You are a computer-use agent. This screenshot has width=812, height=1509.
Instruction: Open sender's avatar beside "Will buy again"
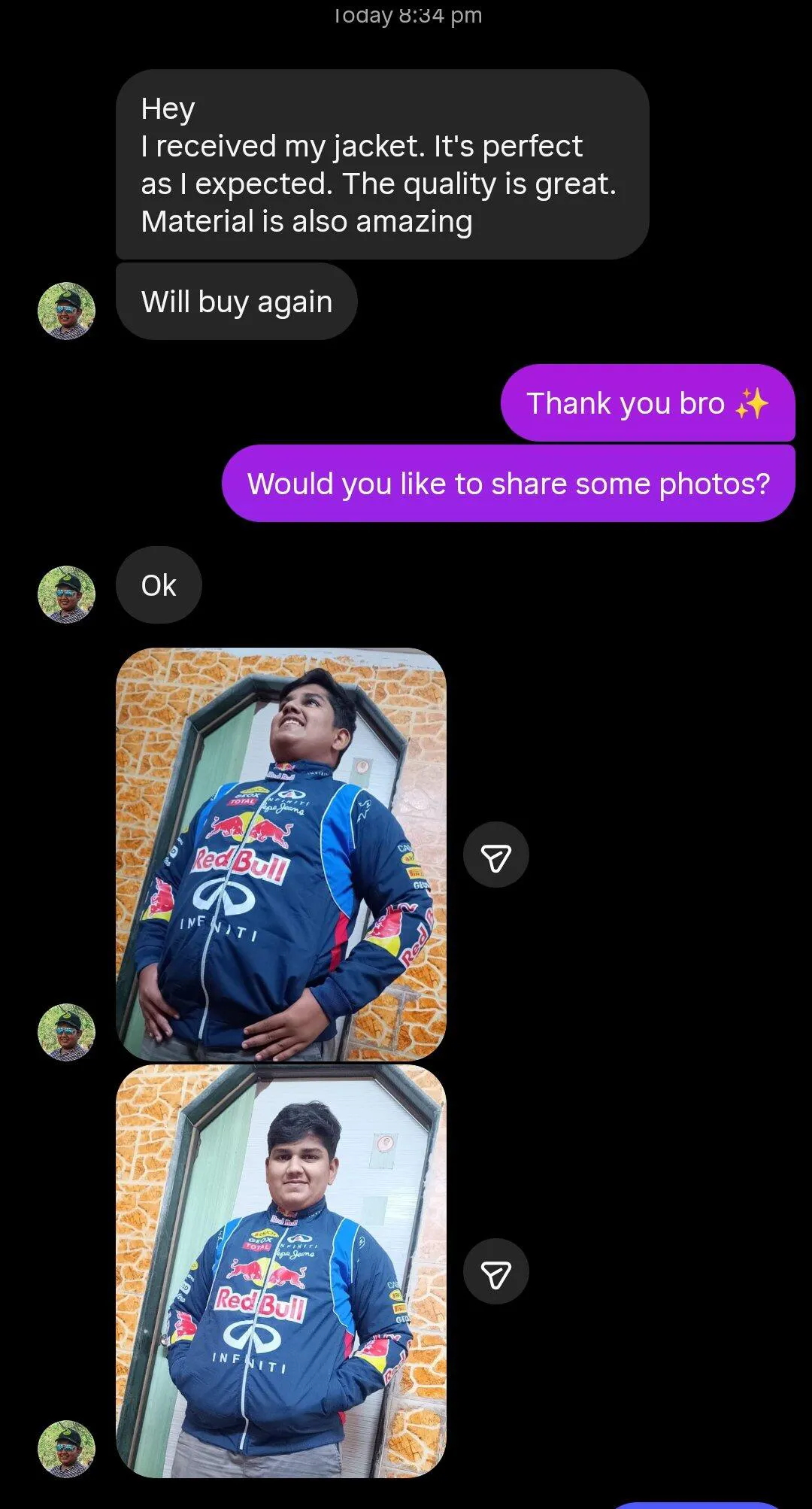[66, 311]
